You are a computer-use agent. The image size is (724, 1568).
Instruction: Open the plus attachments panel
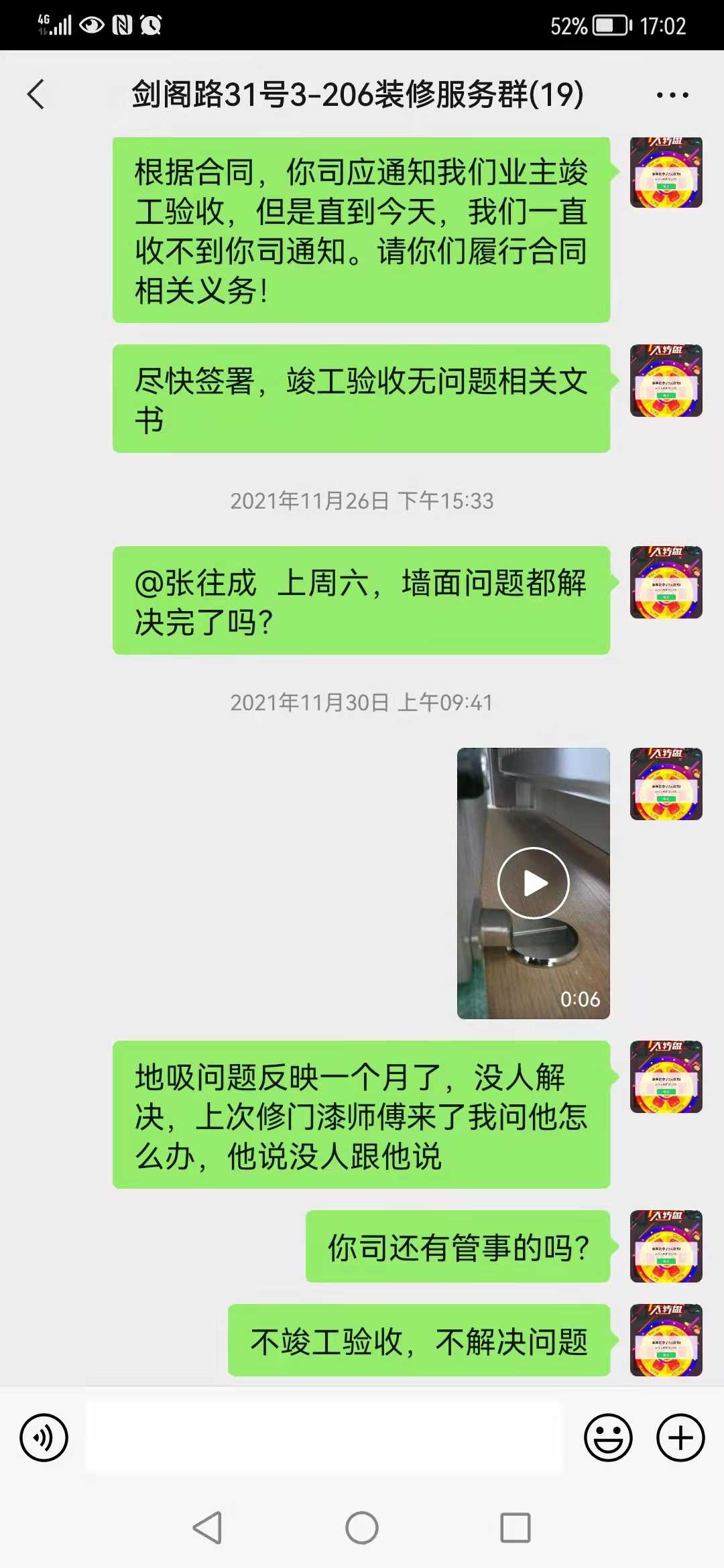pos(680,1438)
